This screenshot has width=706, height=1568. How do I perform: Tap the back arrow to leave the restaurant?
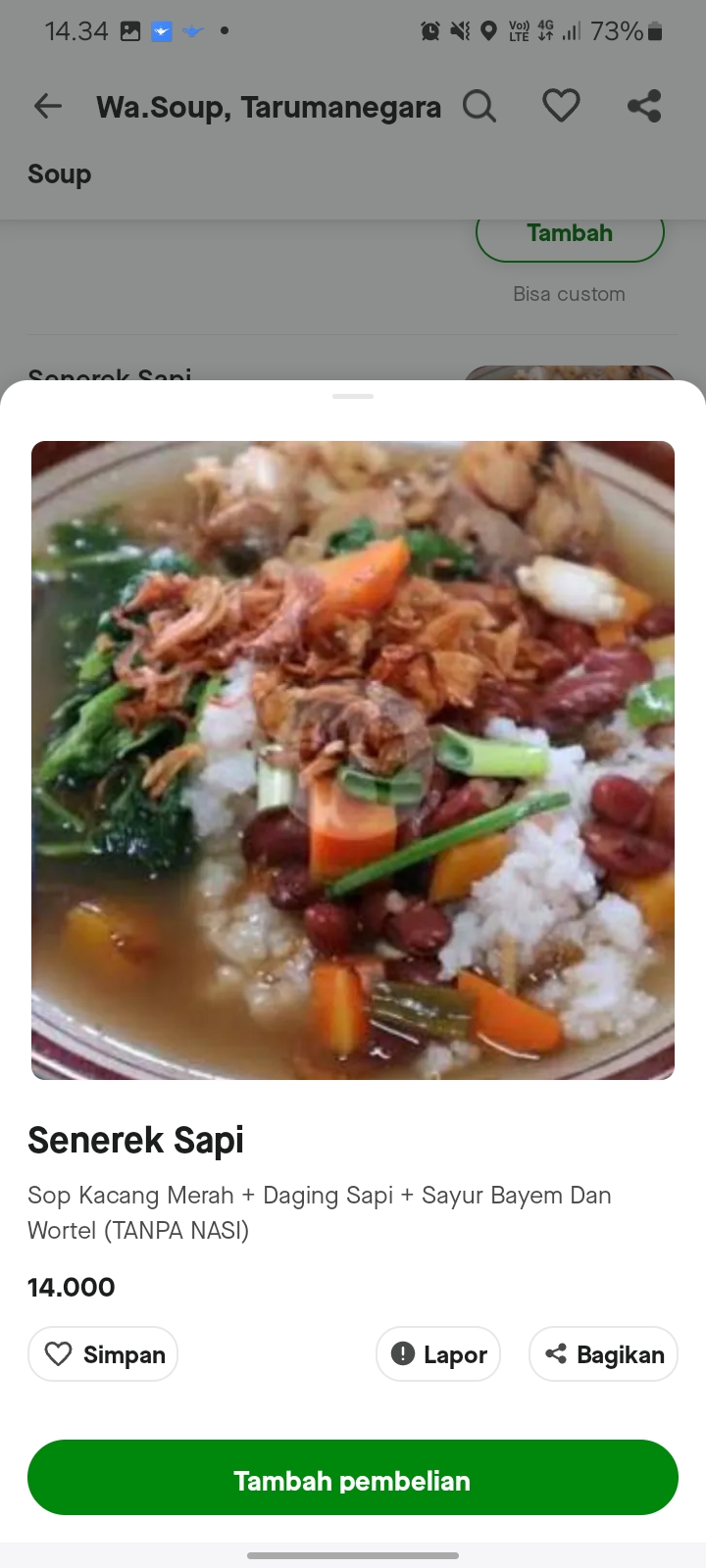(47, 106)
